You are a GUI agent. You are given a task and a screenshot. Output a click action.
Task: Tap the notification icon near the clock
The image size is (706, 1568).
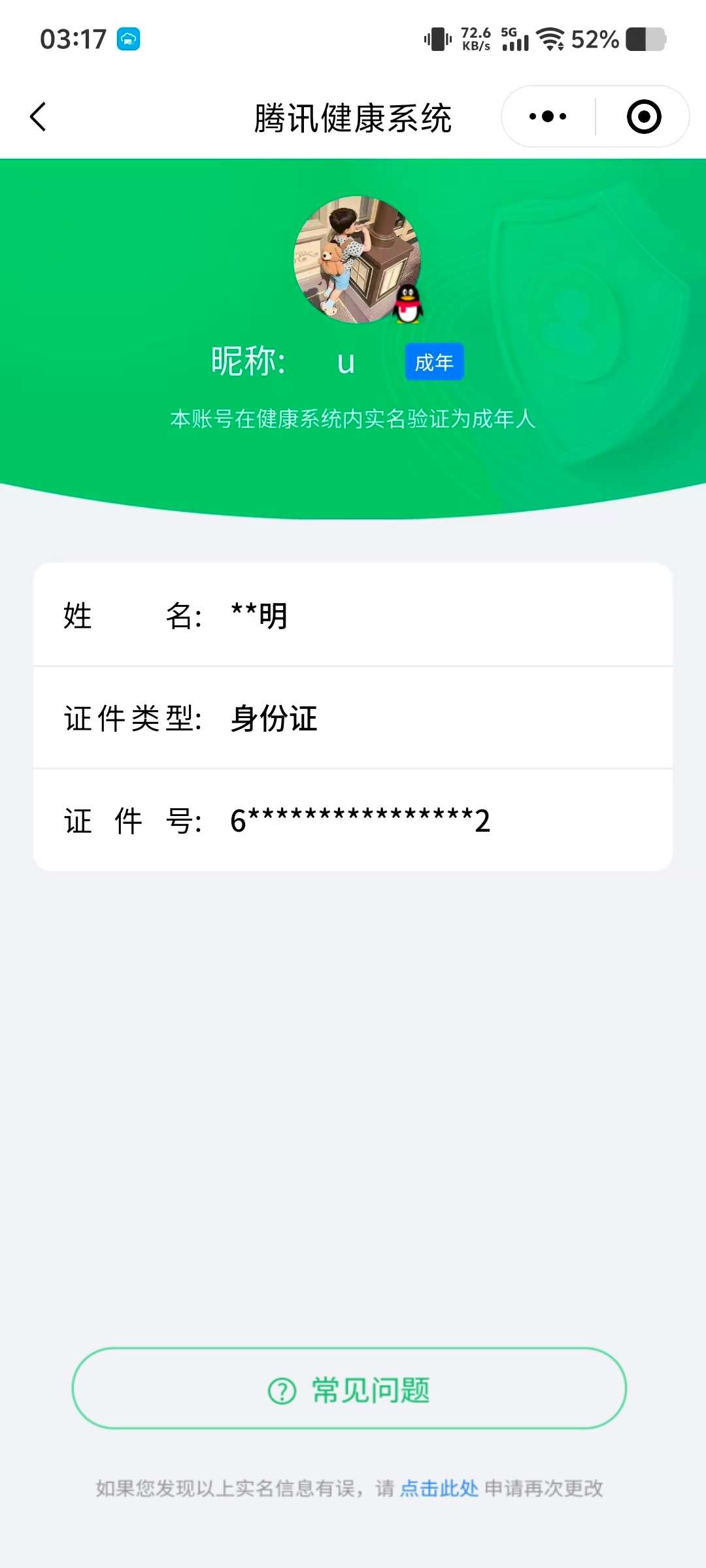[x=128, y=40]
